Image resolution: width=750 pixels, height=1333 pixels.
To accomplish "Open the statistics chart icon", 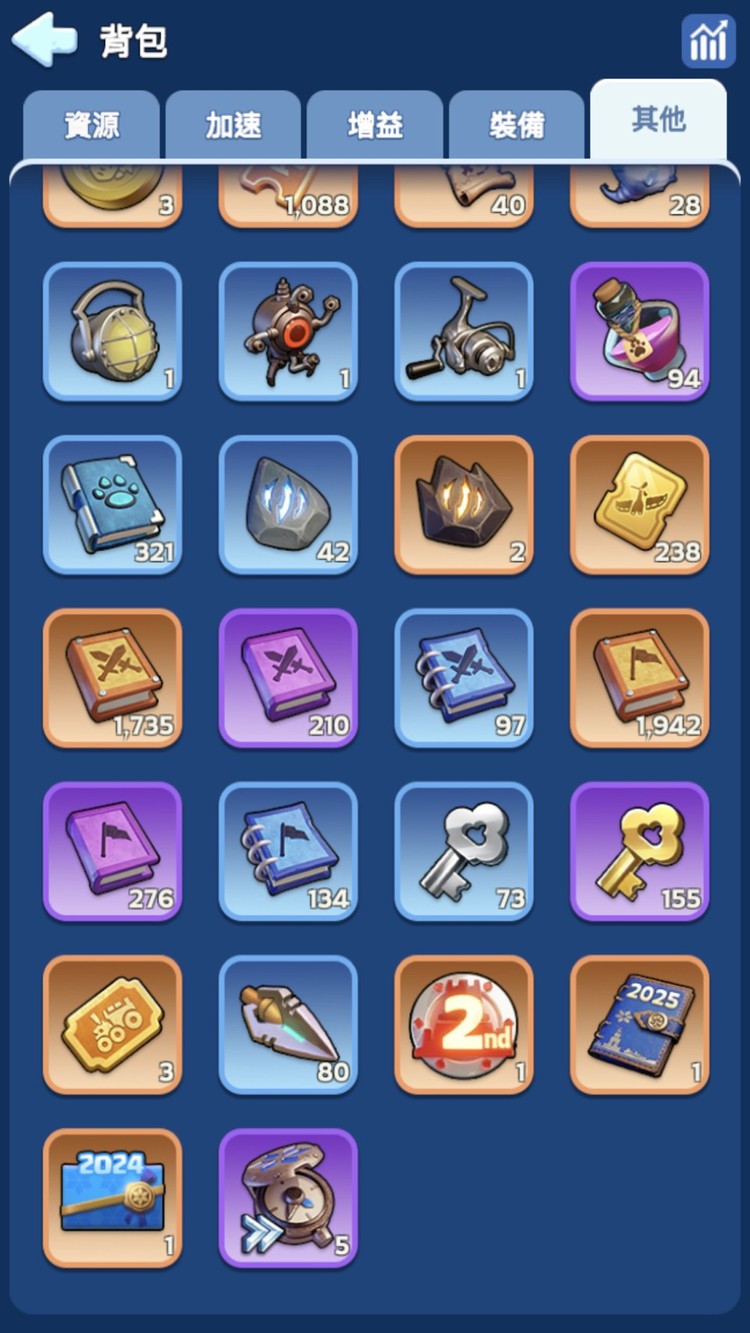I will [x=708, y=42].
